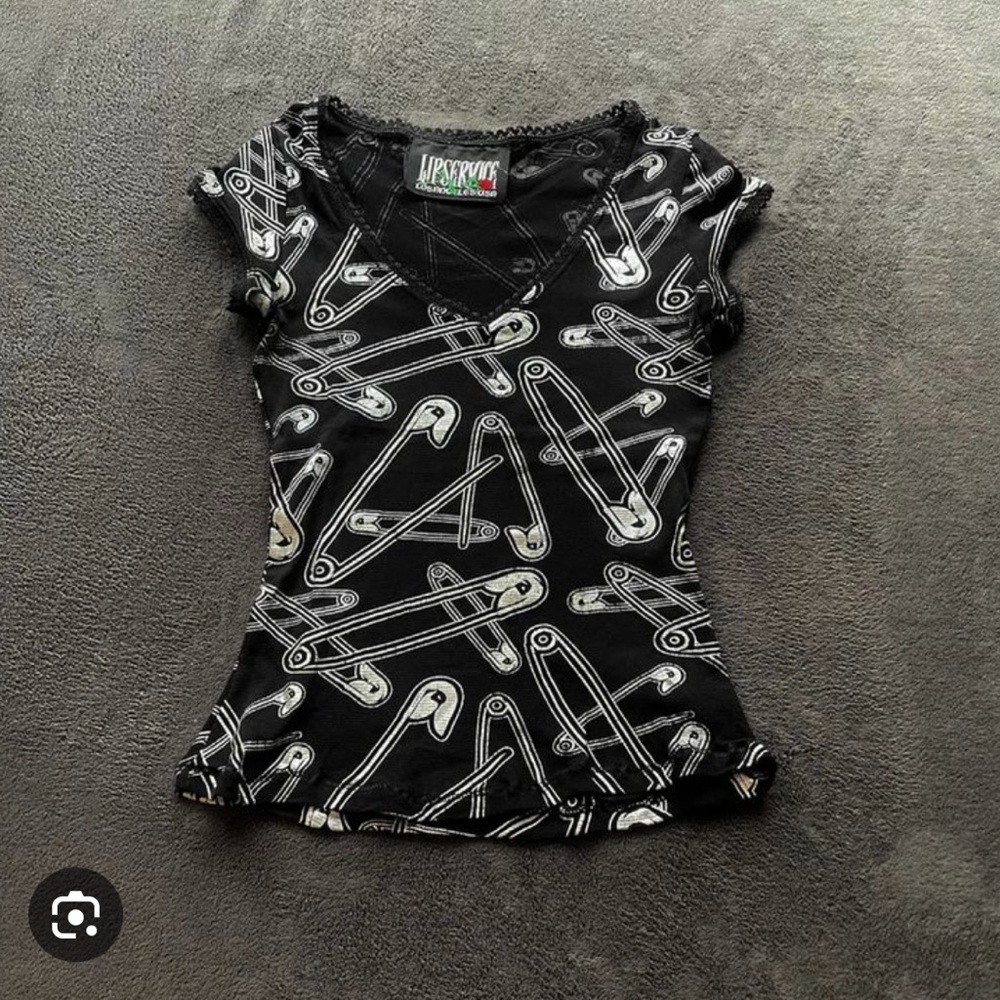Screen dimensions: 1000x1000
Task: Tap the visual search lens icon
Action: pyautogui.click(x=75, y=915)
